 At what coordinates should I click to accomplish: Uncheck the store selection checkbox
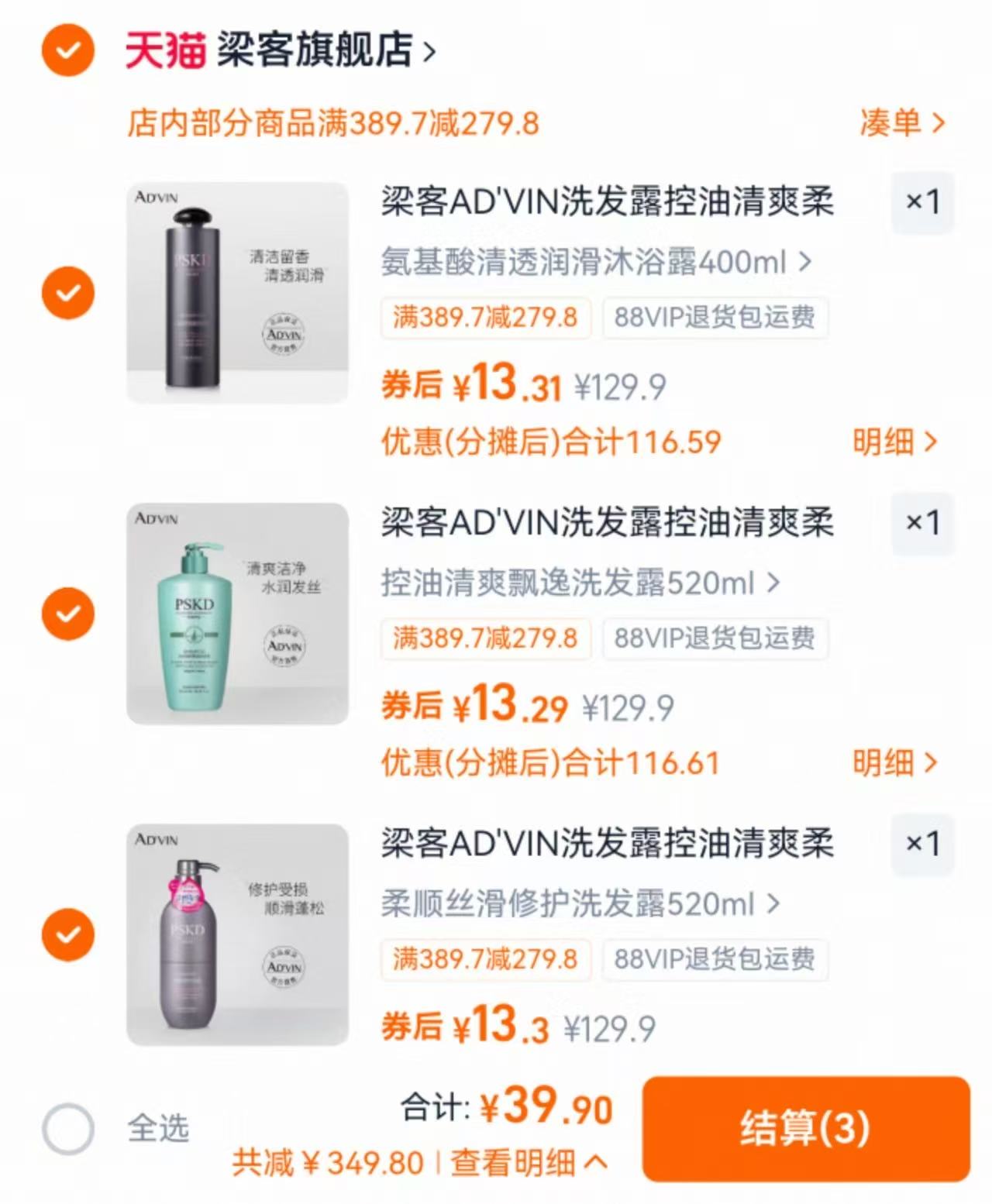click(x=68, y=48)
